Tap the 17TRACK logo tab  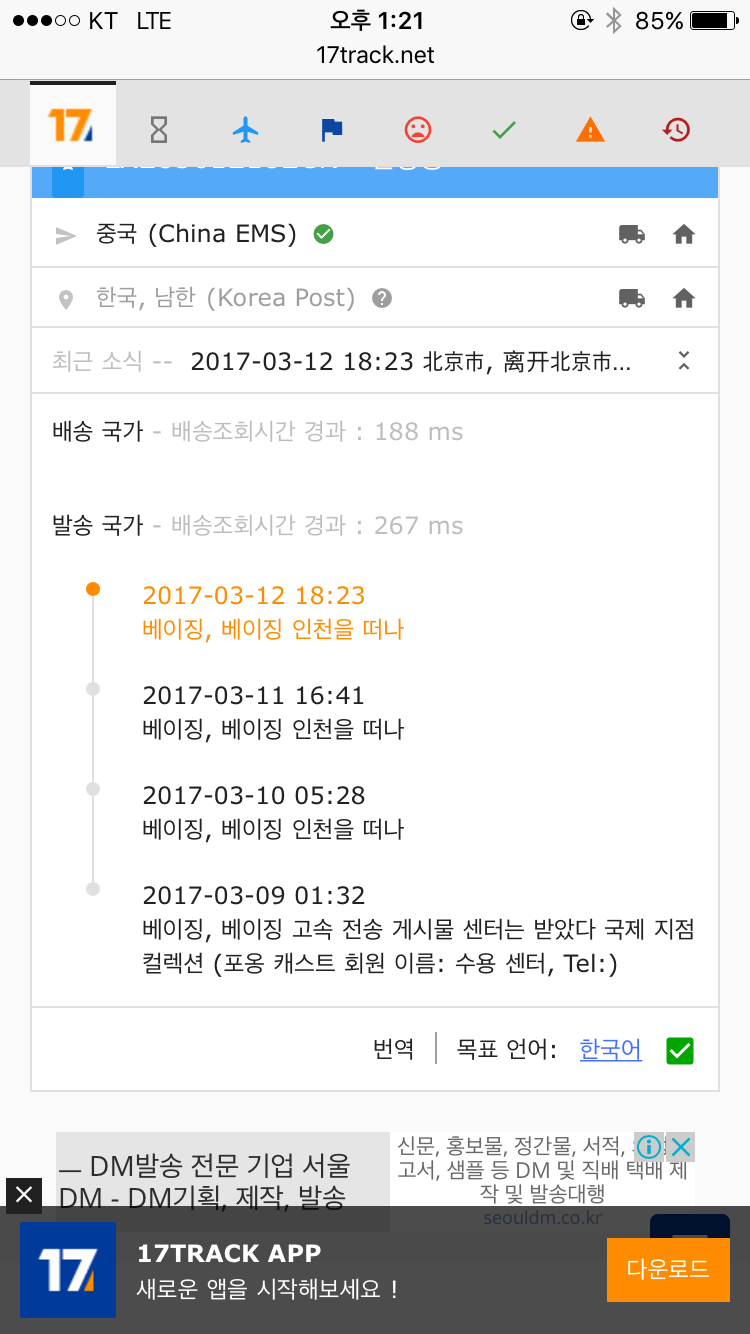tap(72, 126)
